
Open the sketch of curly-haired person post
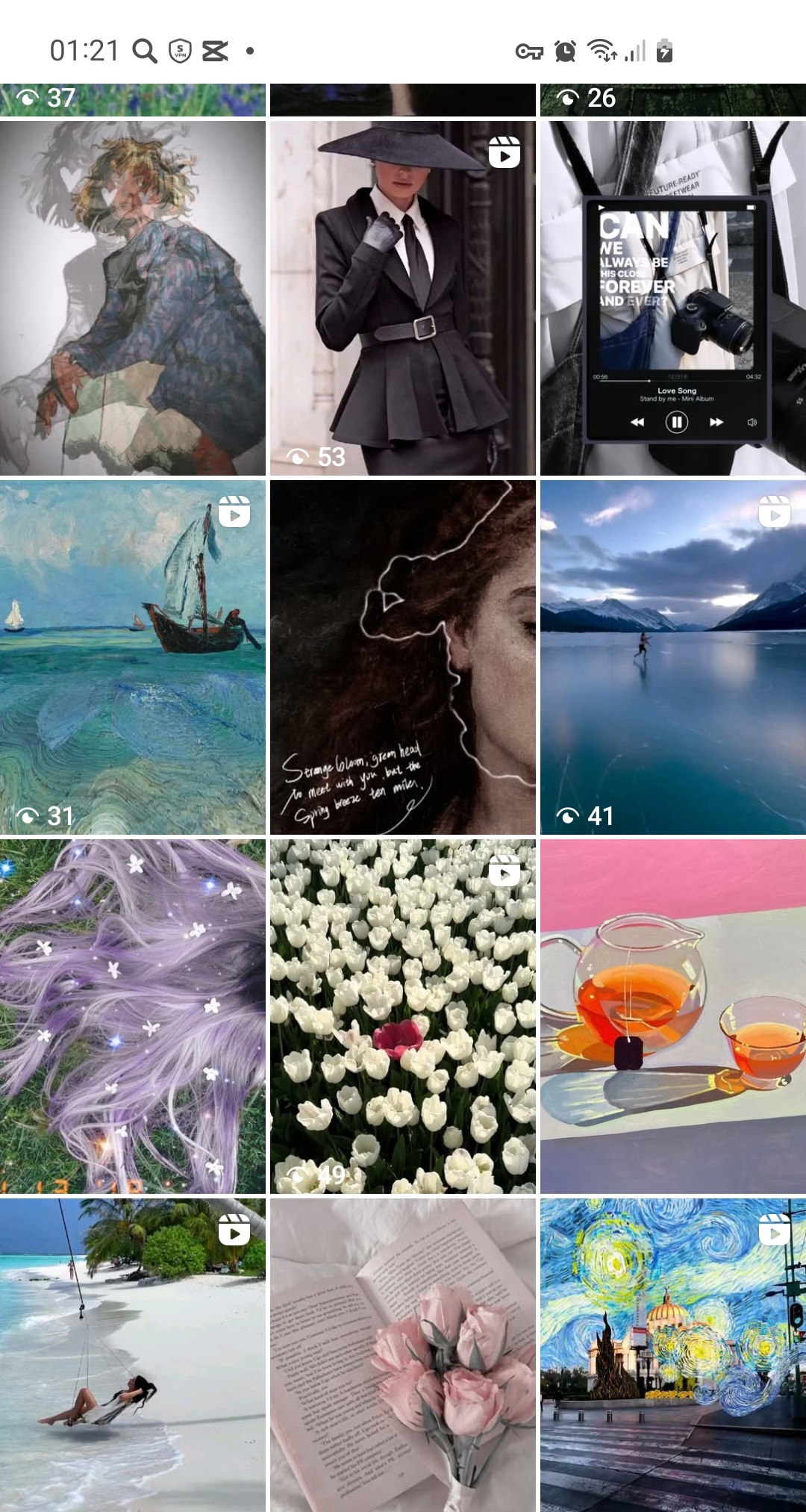[133, 298]
